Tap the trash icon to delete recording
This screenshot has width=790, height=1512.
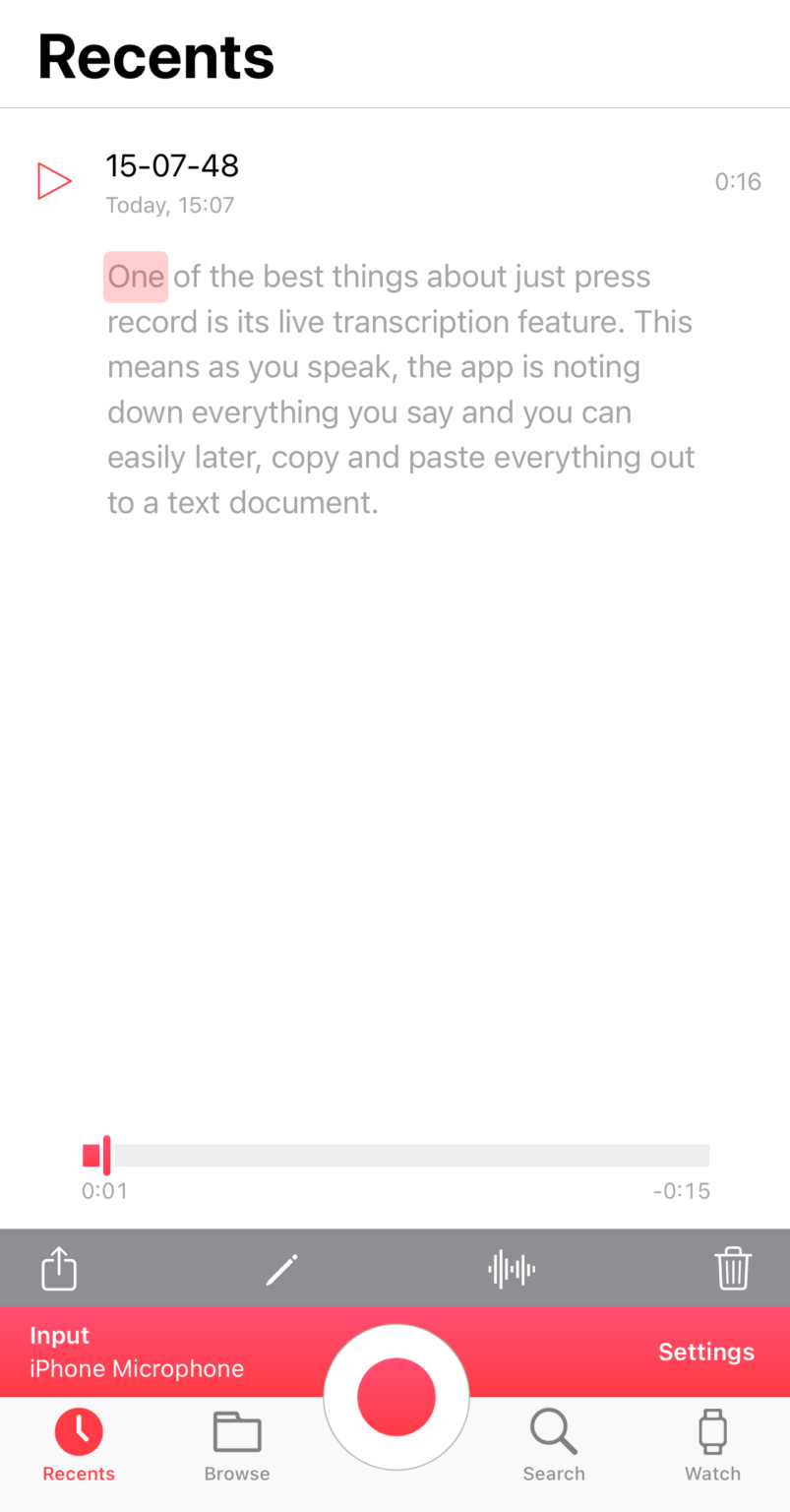[x=732, y=1269]
